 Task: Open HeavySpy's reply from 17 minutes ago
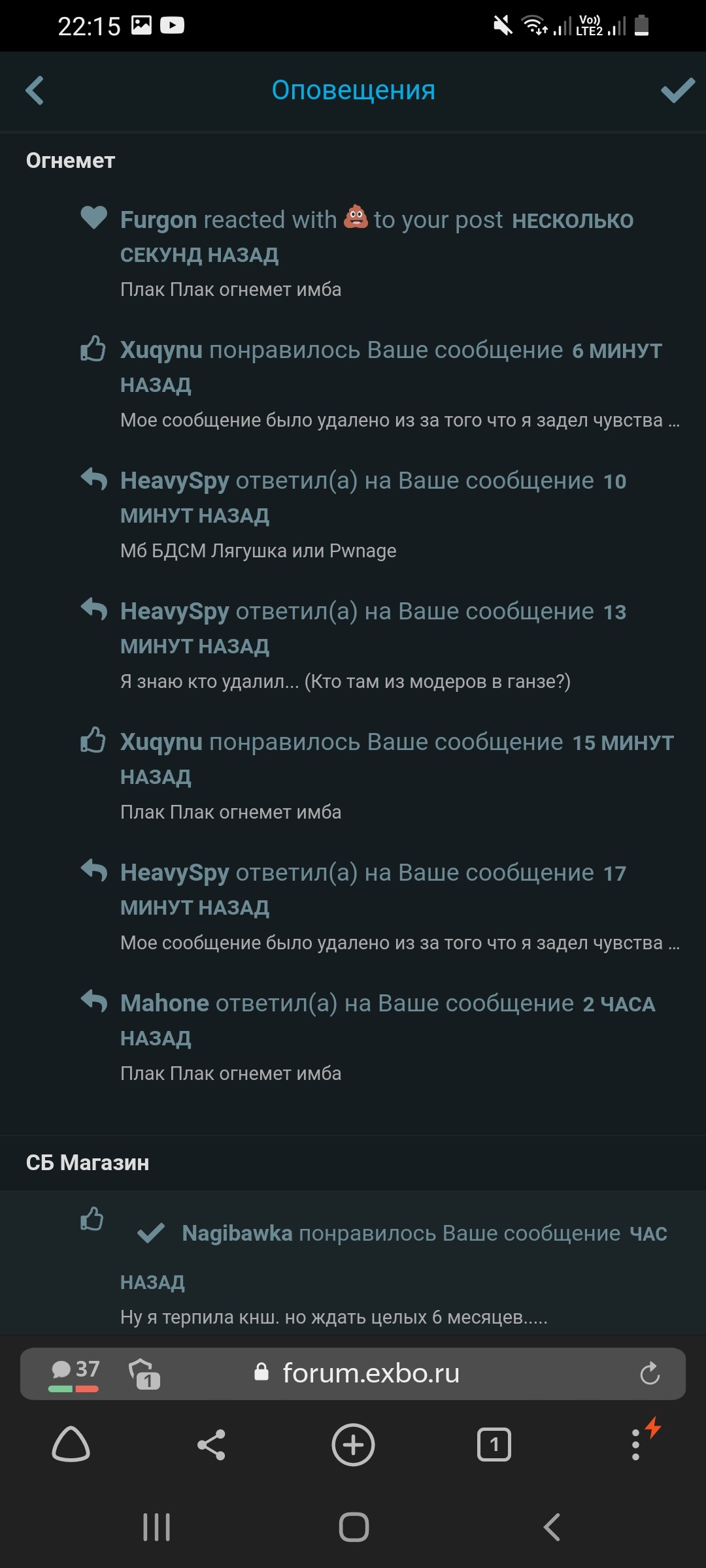point(379,907)
